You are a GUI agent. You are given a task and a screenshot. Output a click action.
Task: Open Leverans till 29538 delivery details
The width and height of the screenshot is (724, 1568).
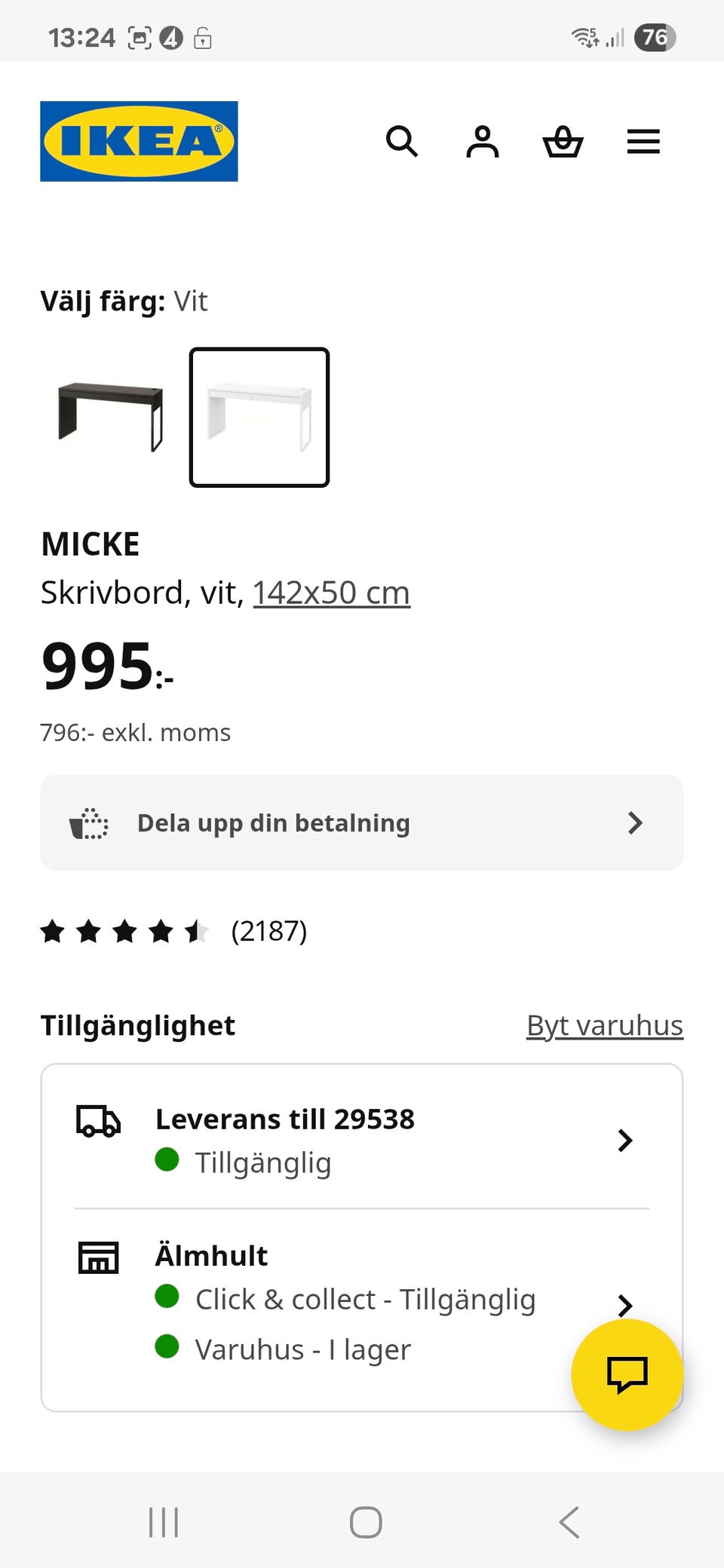[362, 1140]
